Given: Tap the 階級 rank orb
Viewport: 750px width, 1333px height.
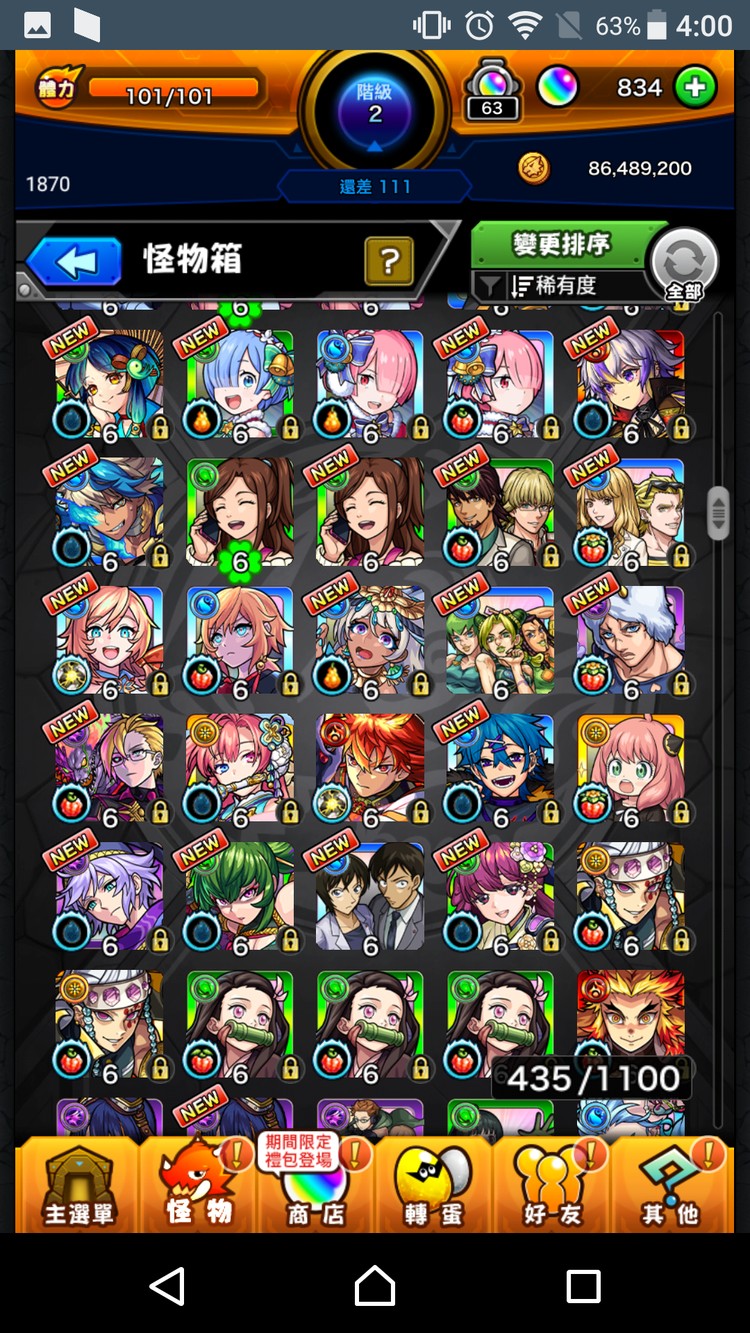Looking at the screenshot, I should (x=375, y=105).
